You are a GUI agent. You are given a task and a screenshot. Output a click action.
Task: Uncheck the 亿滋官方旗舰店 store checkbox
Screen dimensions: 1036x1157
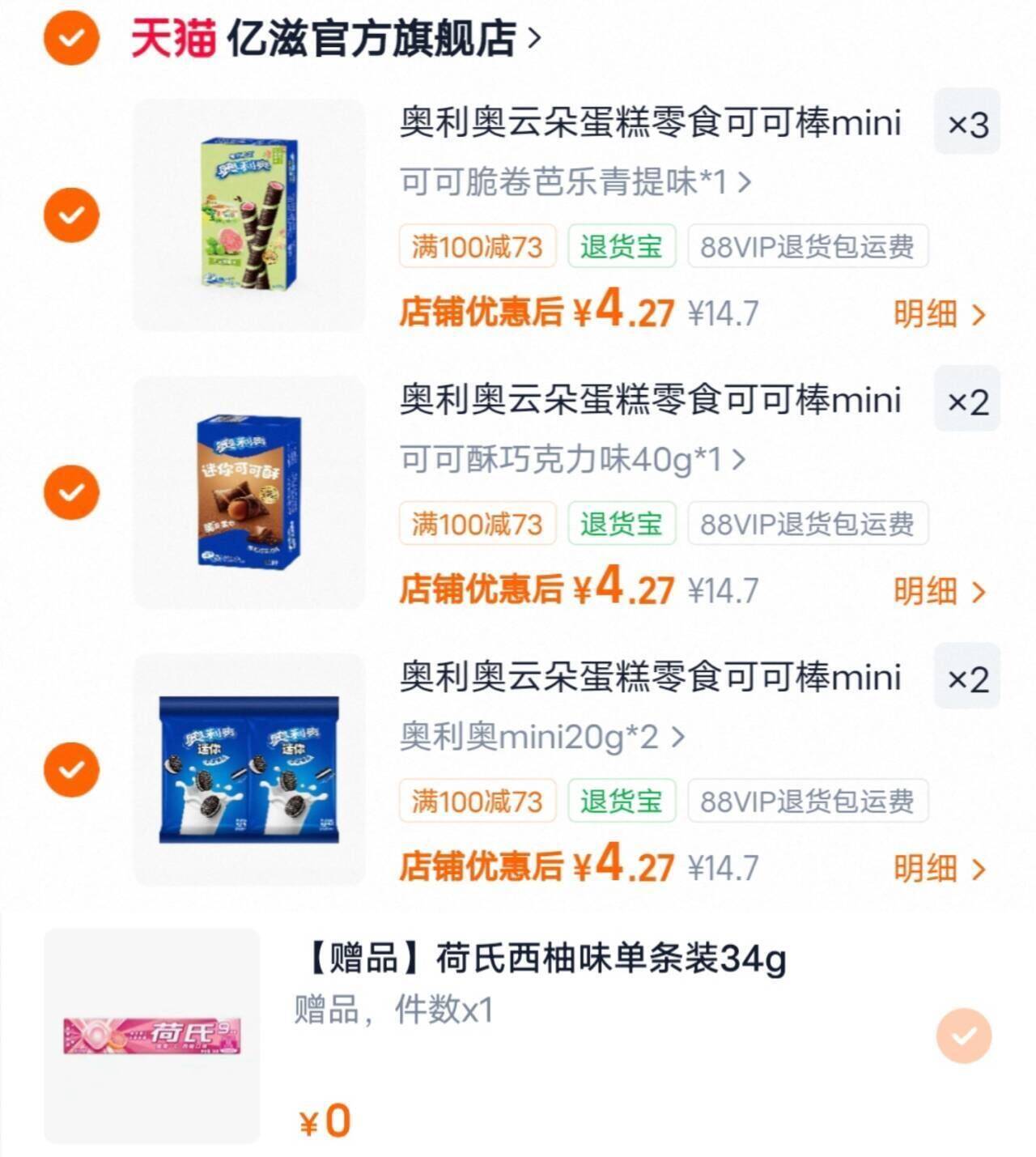71,36
